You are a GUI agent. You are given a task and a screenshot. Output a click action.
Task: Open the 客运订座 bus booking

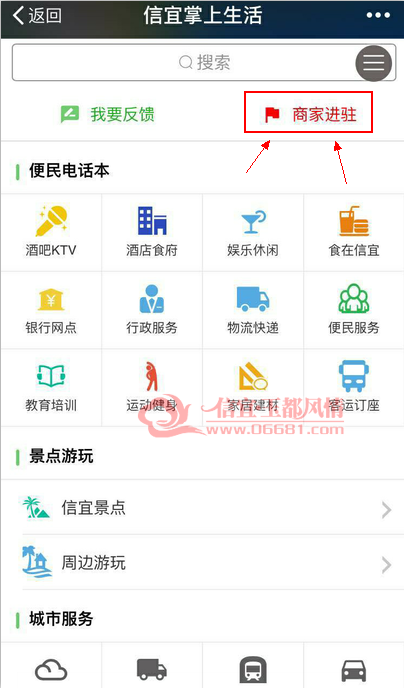(354, 387)
